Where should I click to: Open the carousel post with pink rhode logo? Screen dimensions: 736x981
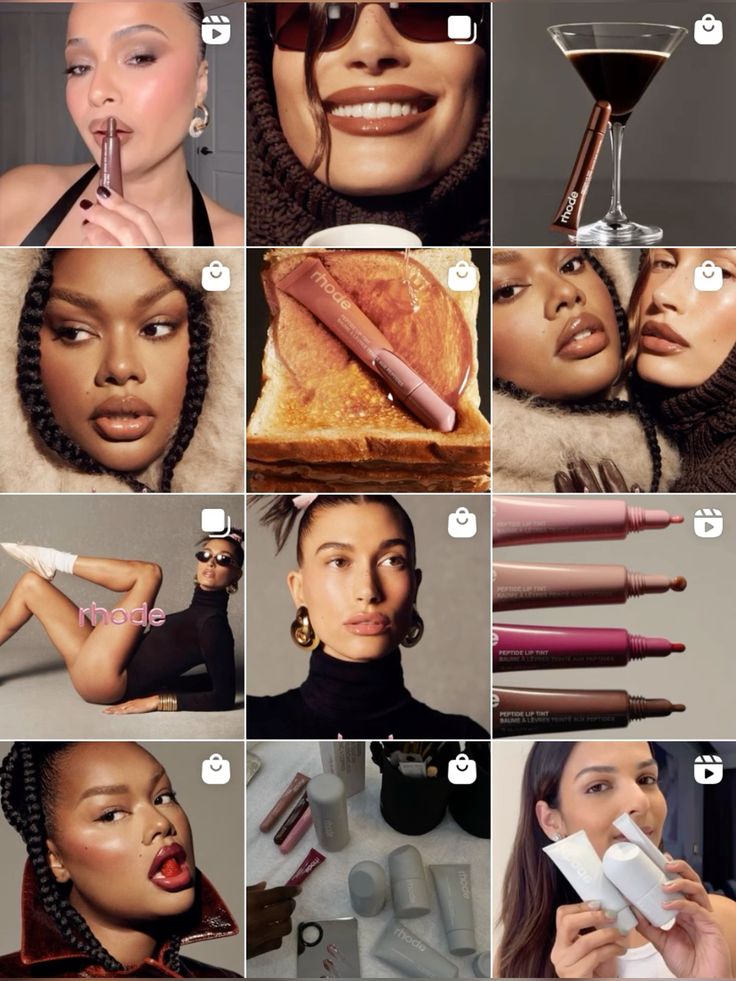(x=122, y=616)
